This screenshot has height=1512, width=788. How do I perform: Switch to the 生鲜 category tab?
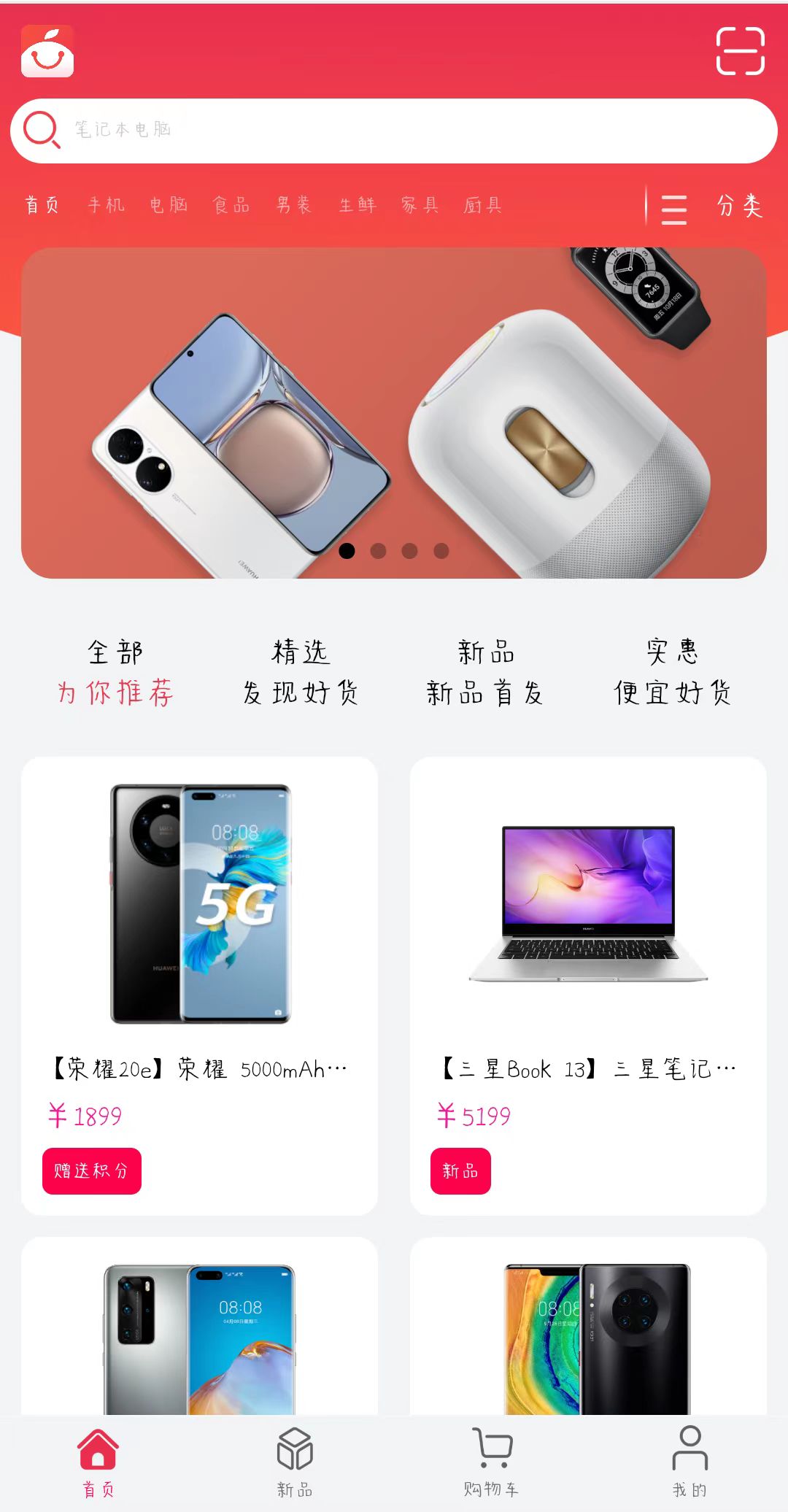coord(358,205)
